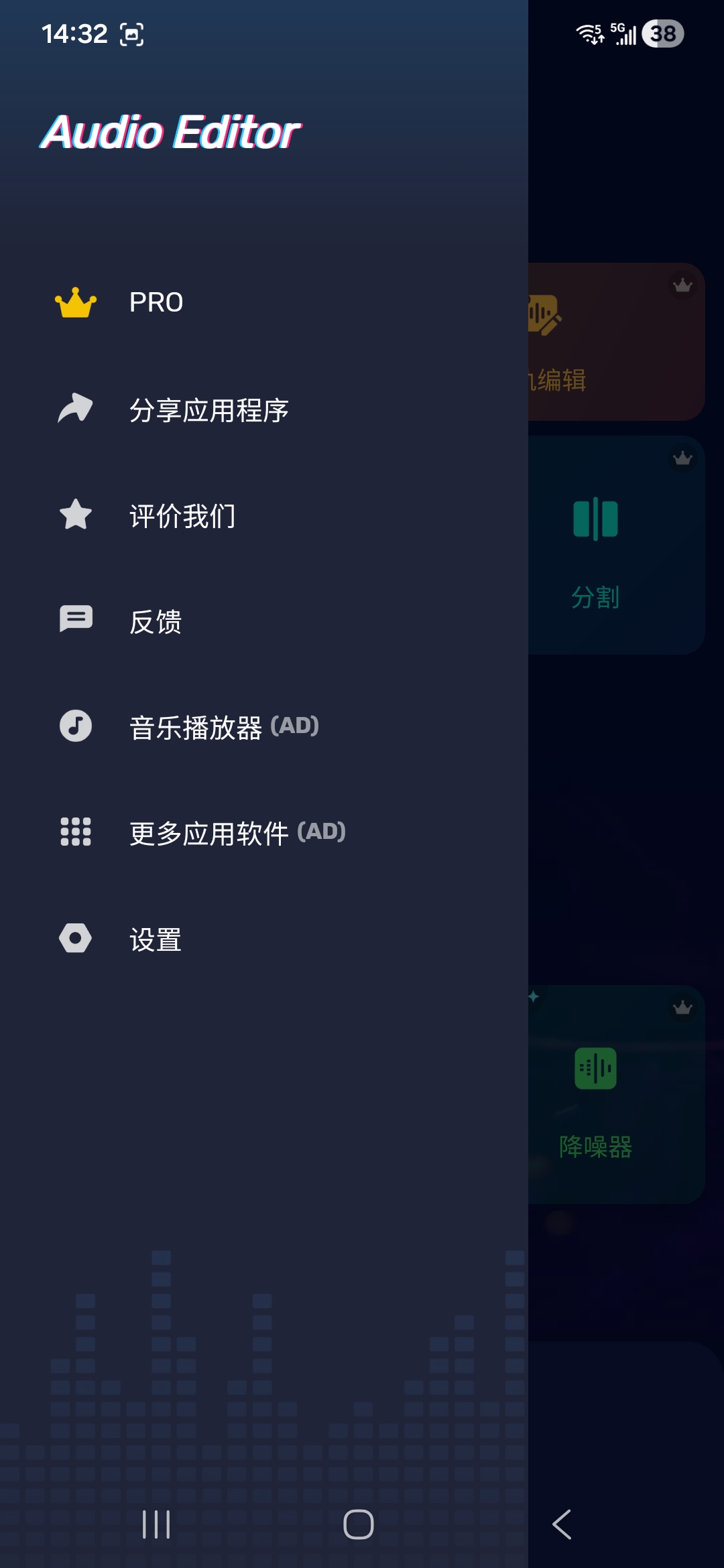Viewport: 724px width, 1568px height.
Task: Click the Audio Editor title text
Action: [x=170, y=132]
